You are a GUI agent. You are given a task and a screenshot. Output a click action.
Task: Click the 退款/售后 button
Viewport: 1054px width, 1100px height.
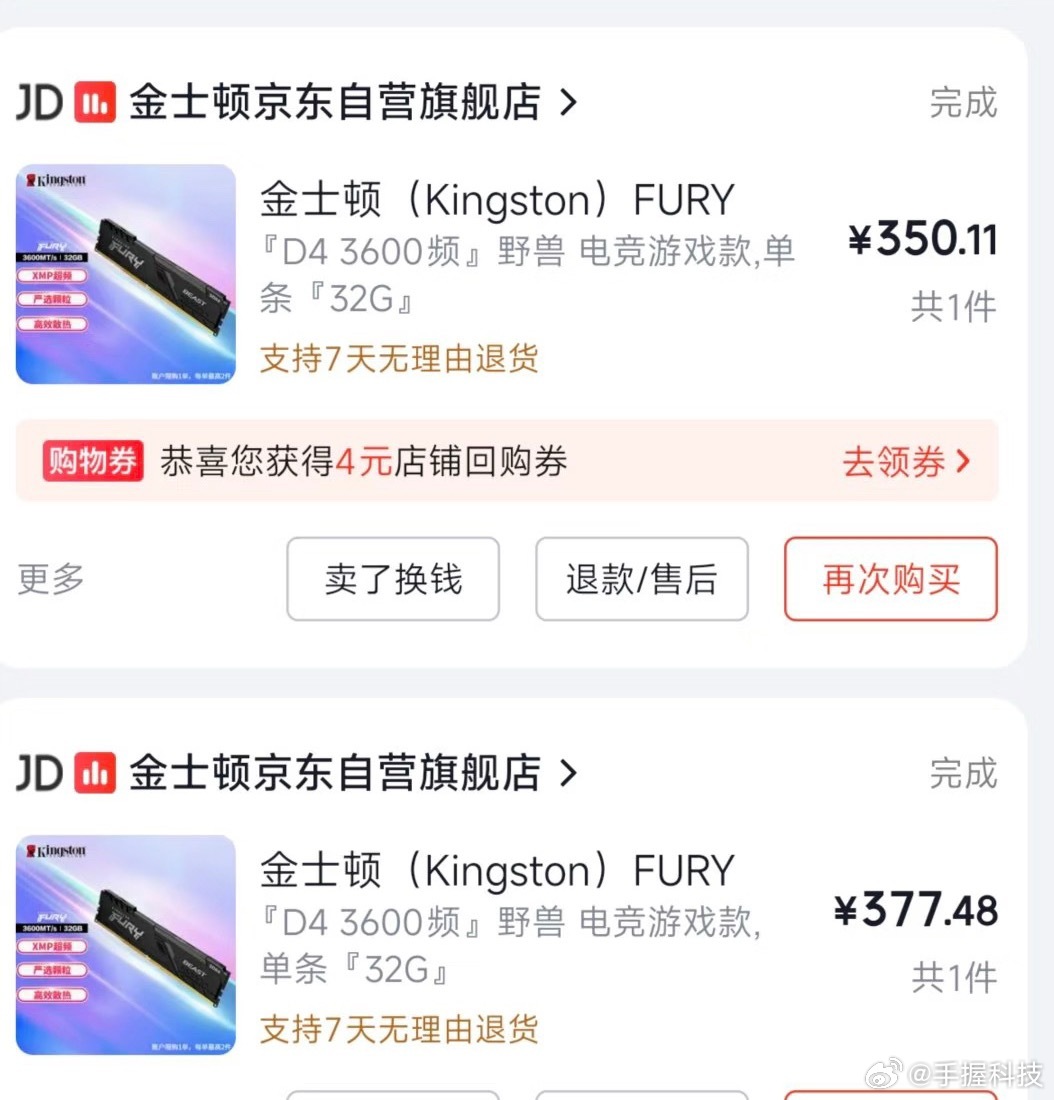point(641,579)
